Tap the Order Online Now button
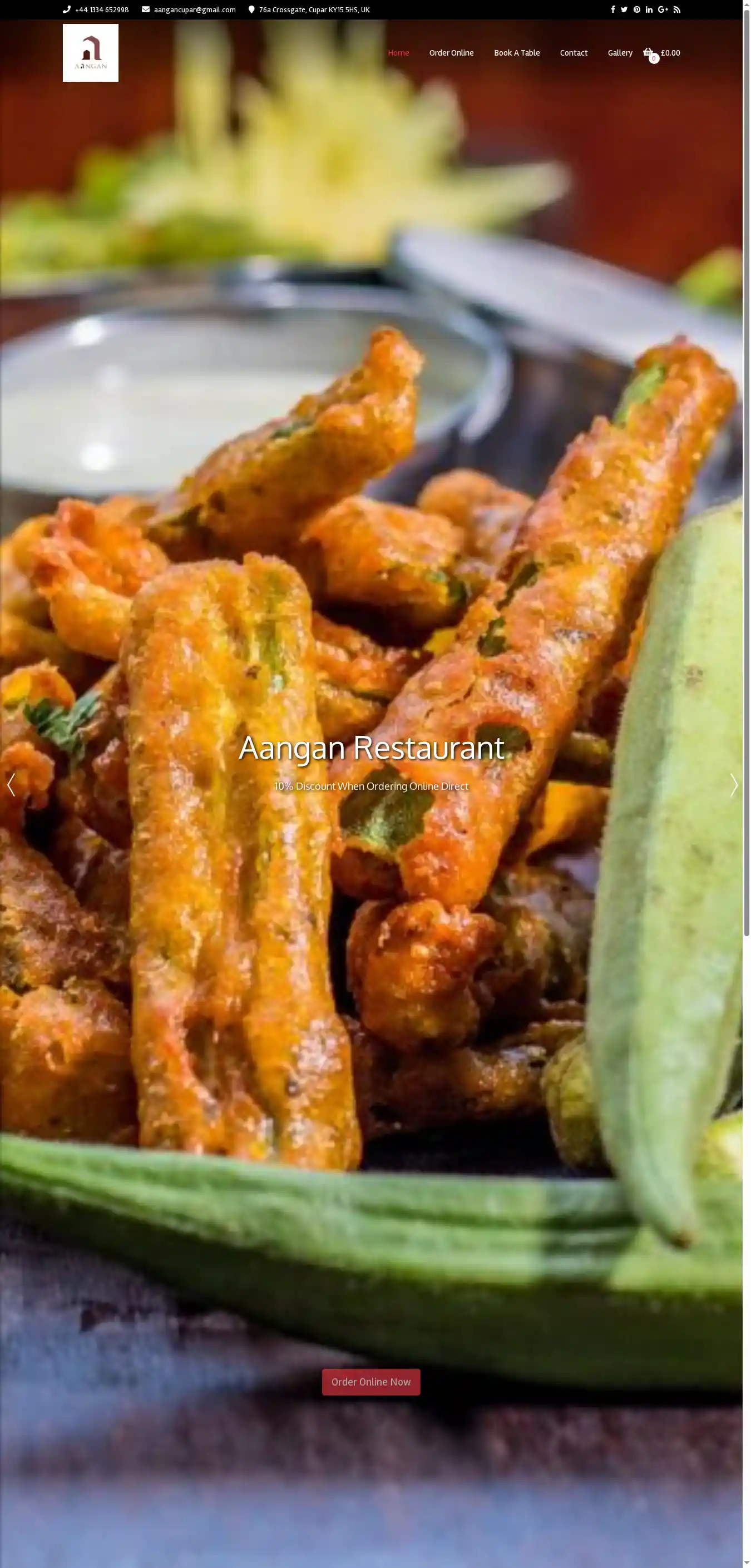 pos(370,1382)
